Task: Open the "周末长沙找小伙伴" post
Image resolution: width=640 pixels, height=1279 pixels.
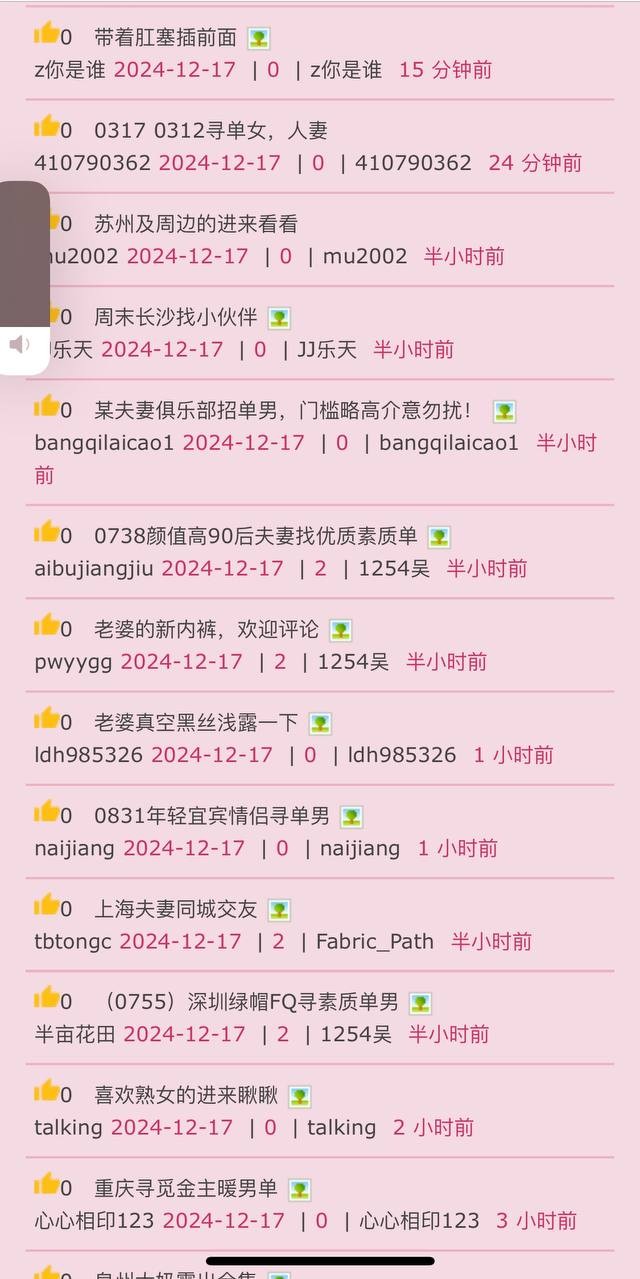Action: [x=176, y=317]
